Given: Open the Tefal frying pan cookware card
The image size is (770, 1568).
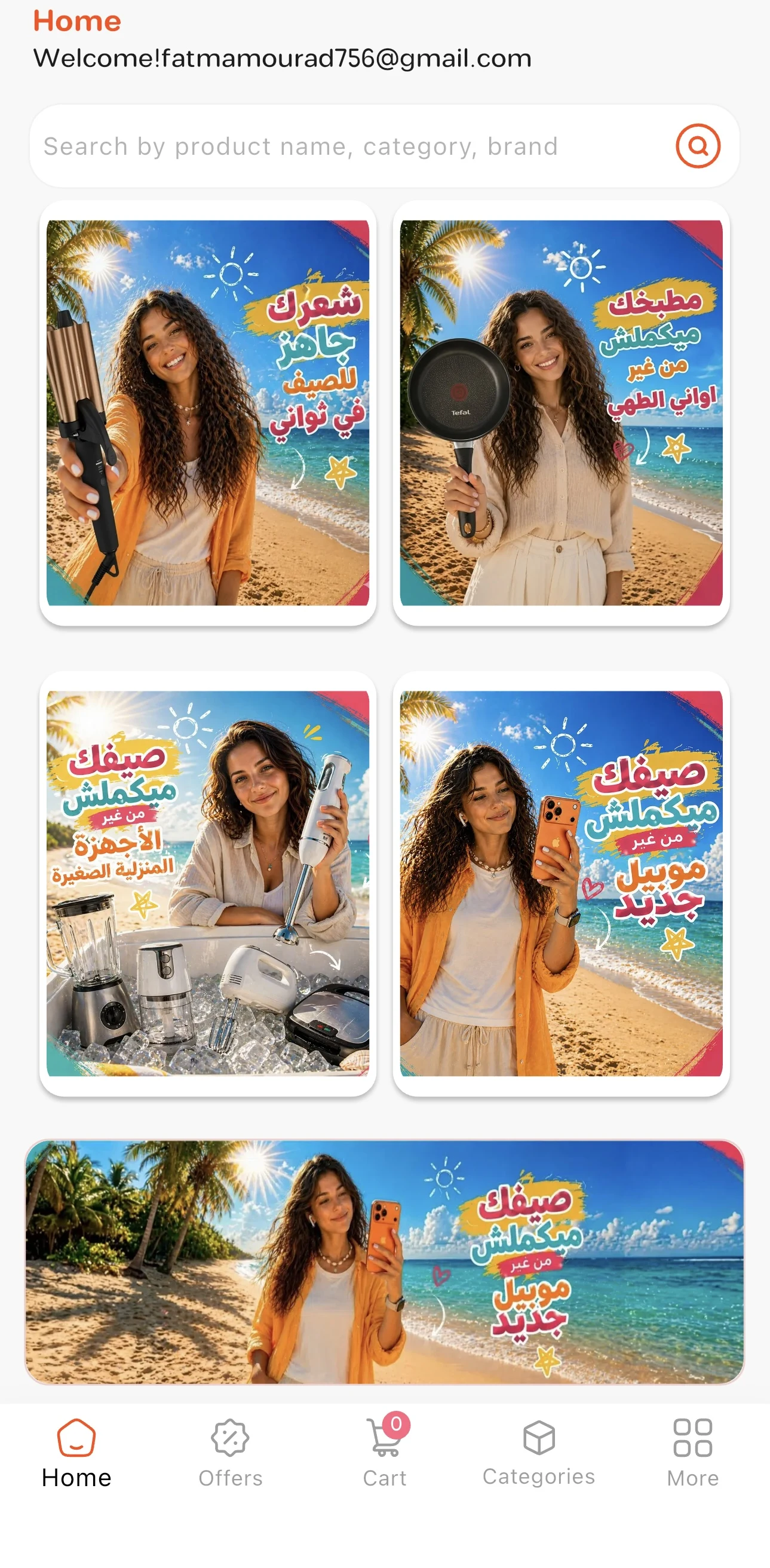Looking at the screenshot, I should (x=561, y=414).
